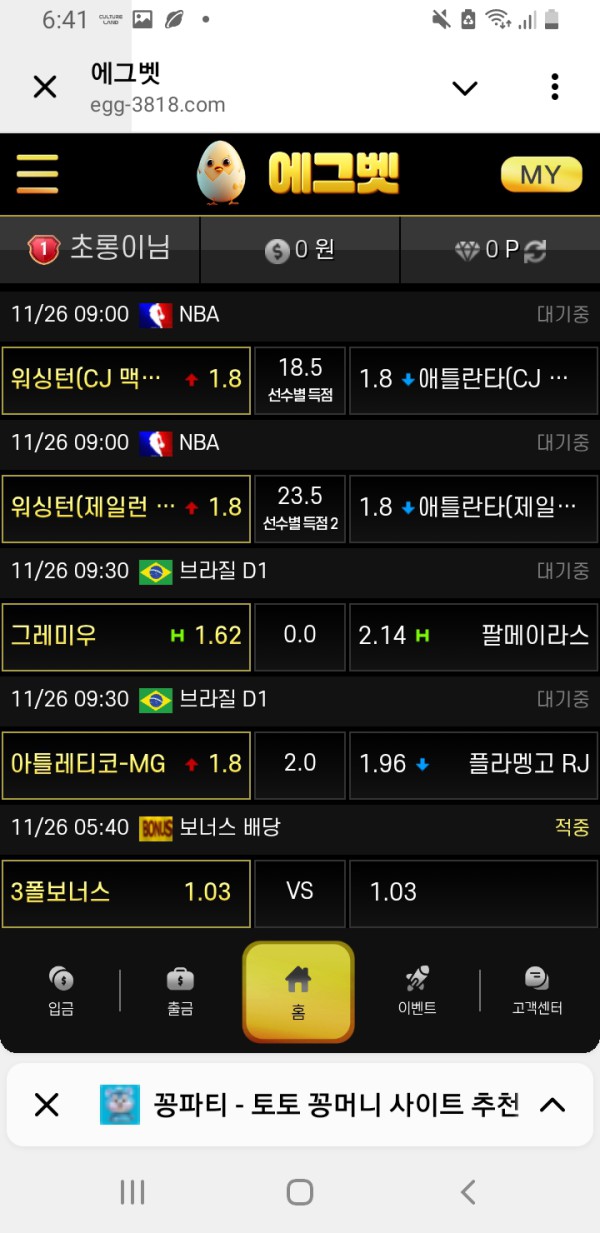Open 고객센터 customer support

(537, 990)
